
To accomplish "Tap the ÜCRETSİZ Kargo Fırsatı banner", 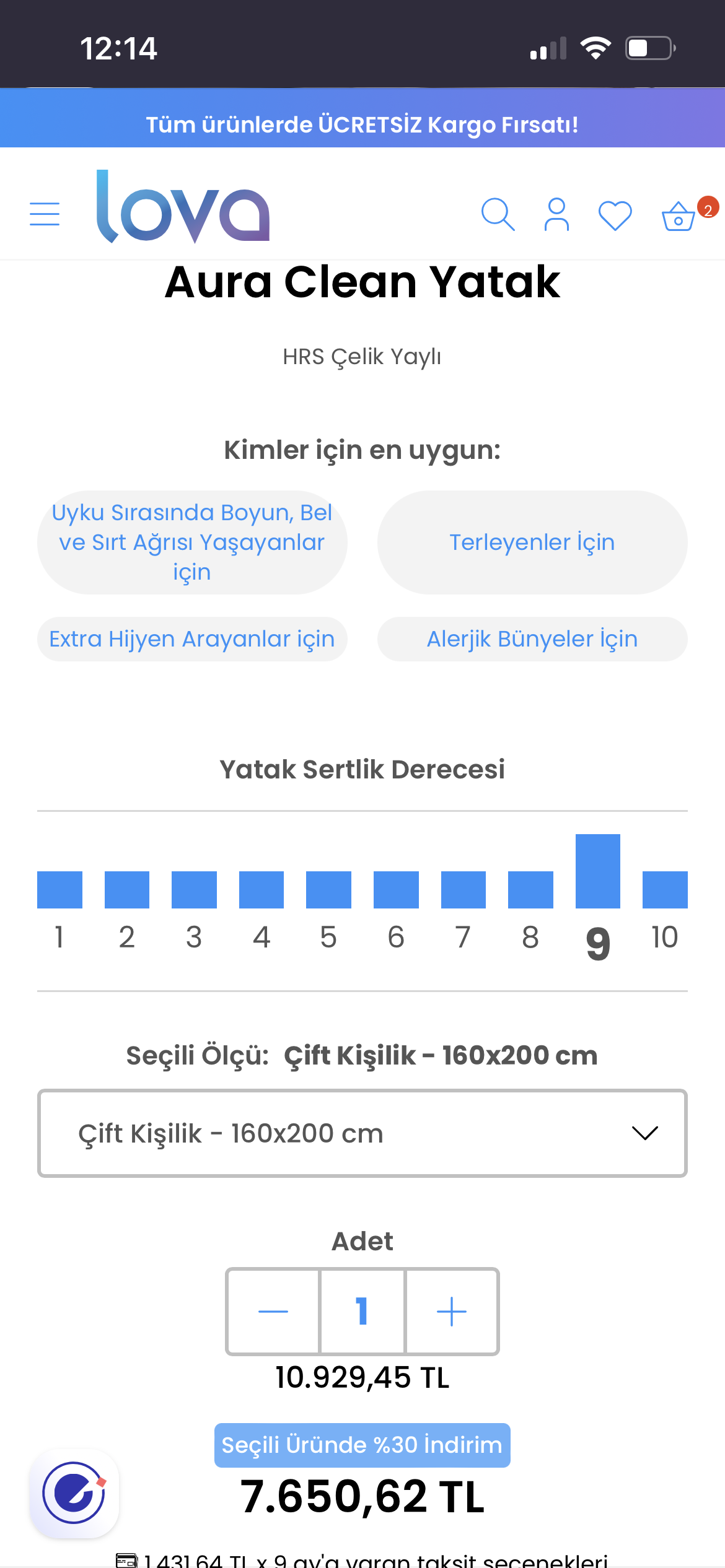I will [362, 124].
